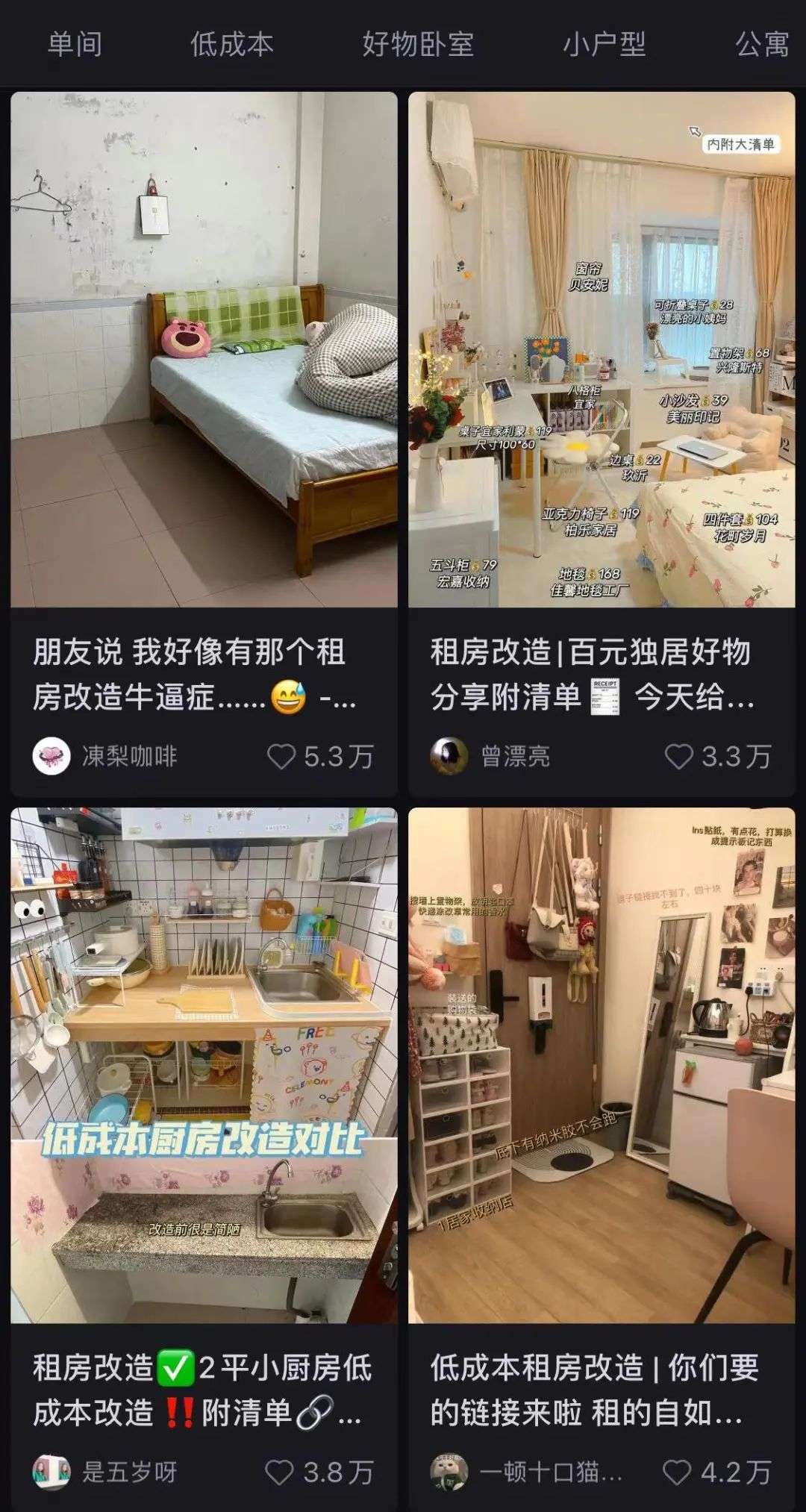The image size is (806, 1512).
Task: Switch to the 单间 tab
Action: 75,44
